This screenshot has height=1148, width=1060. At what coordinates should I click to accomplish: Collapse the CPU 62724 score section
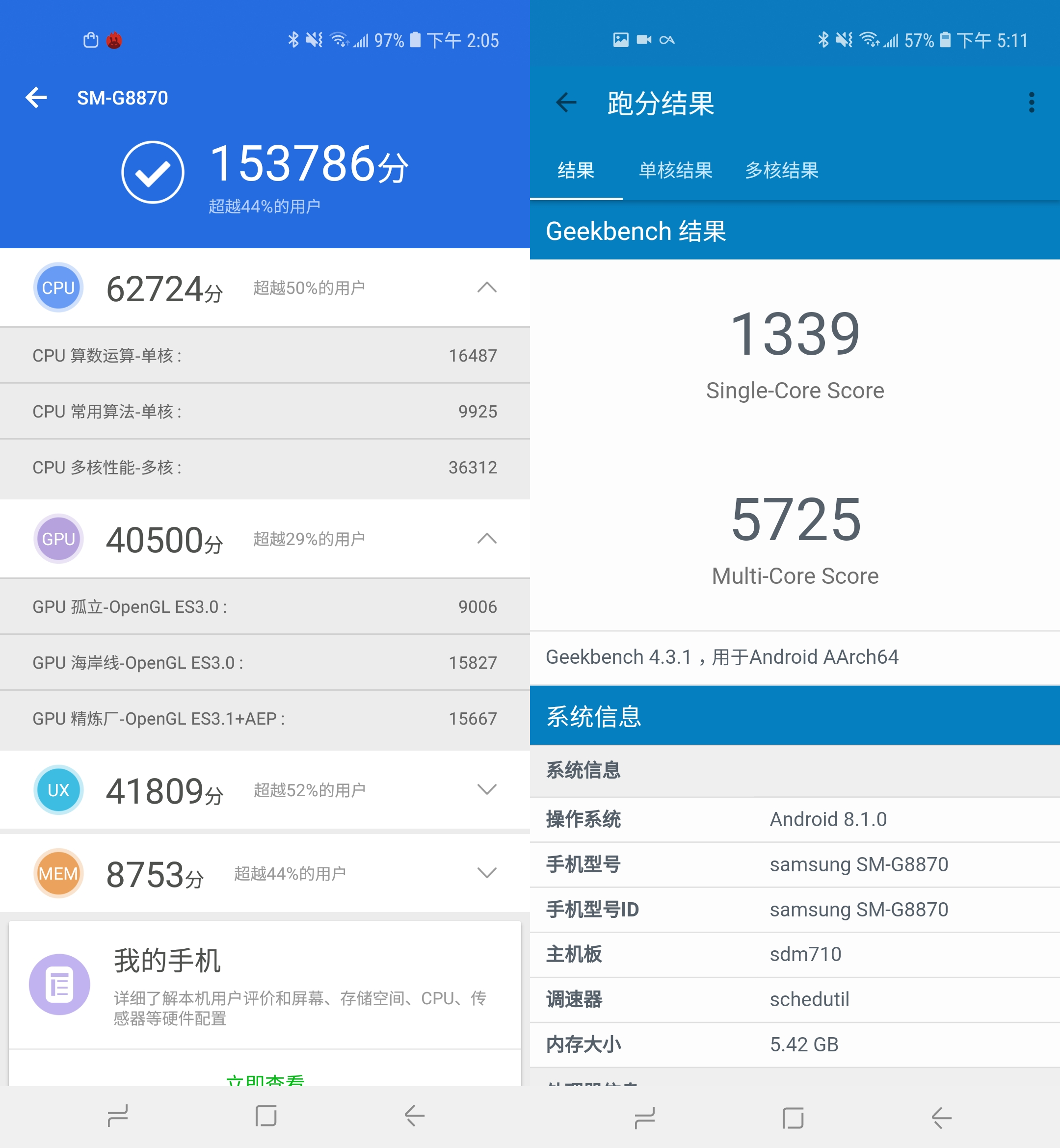point(486,287)
